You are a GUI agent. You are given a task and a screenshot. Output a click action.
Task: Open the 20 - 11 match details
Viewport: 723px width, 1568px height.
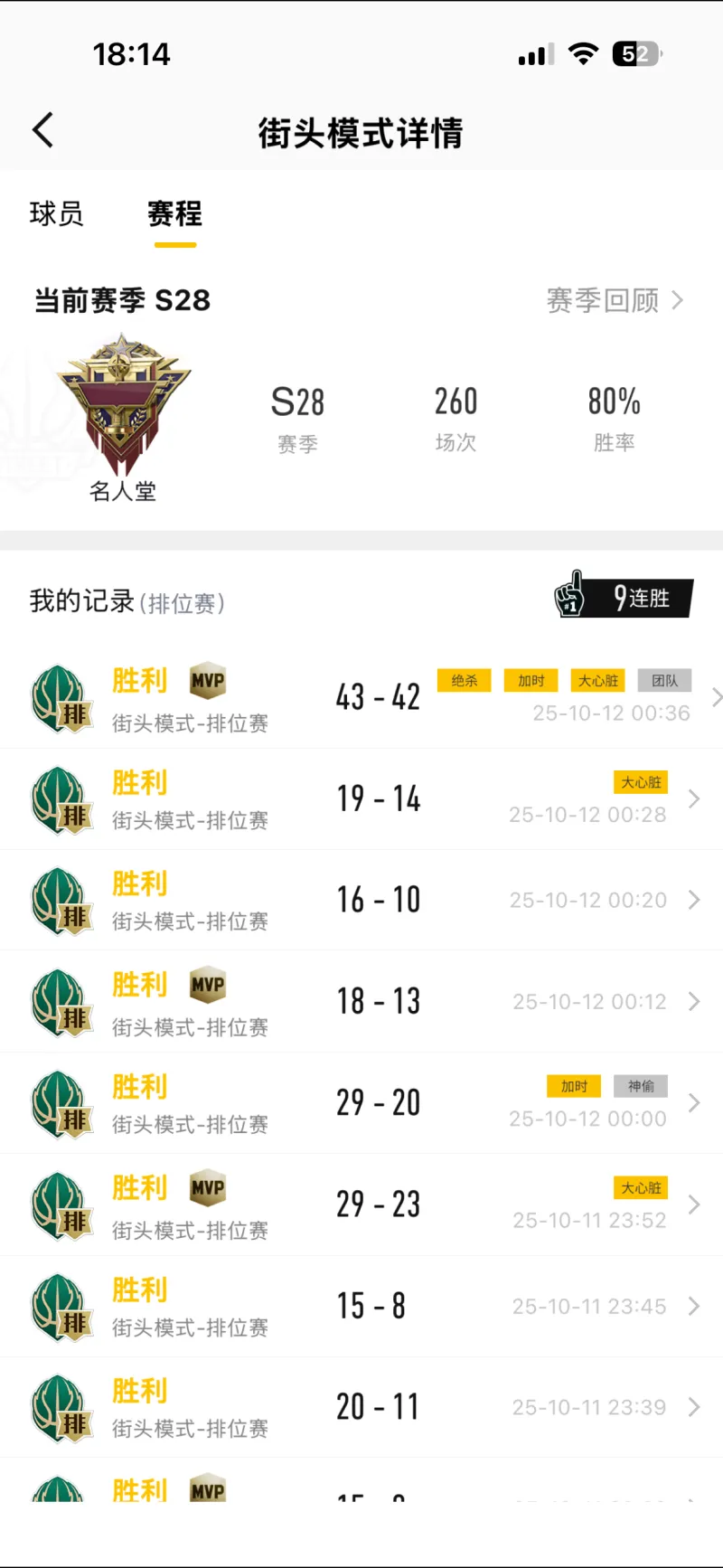tap(378, 1406)
